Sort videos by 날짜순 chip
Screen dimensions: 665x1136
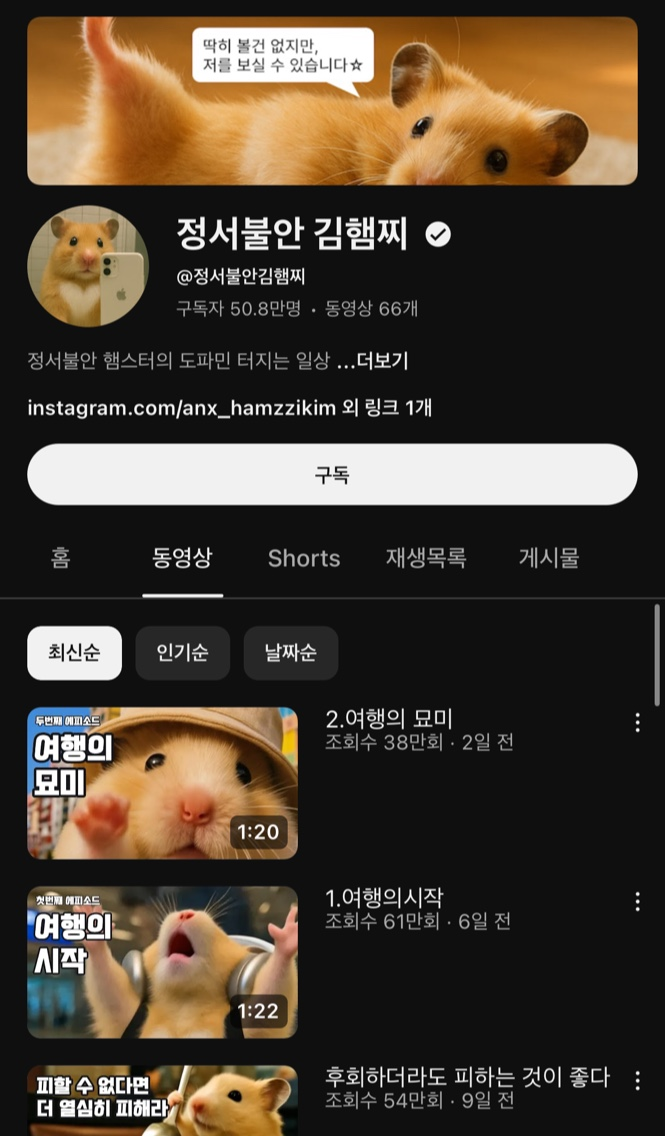pos(291,653)
